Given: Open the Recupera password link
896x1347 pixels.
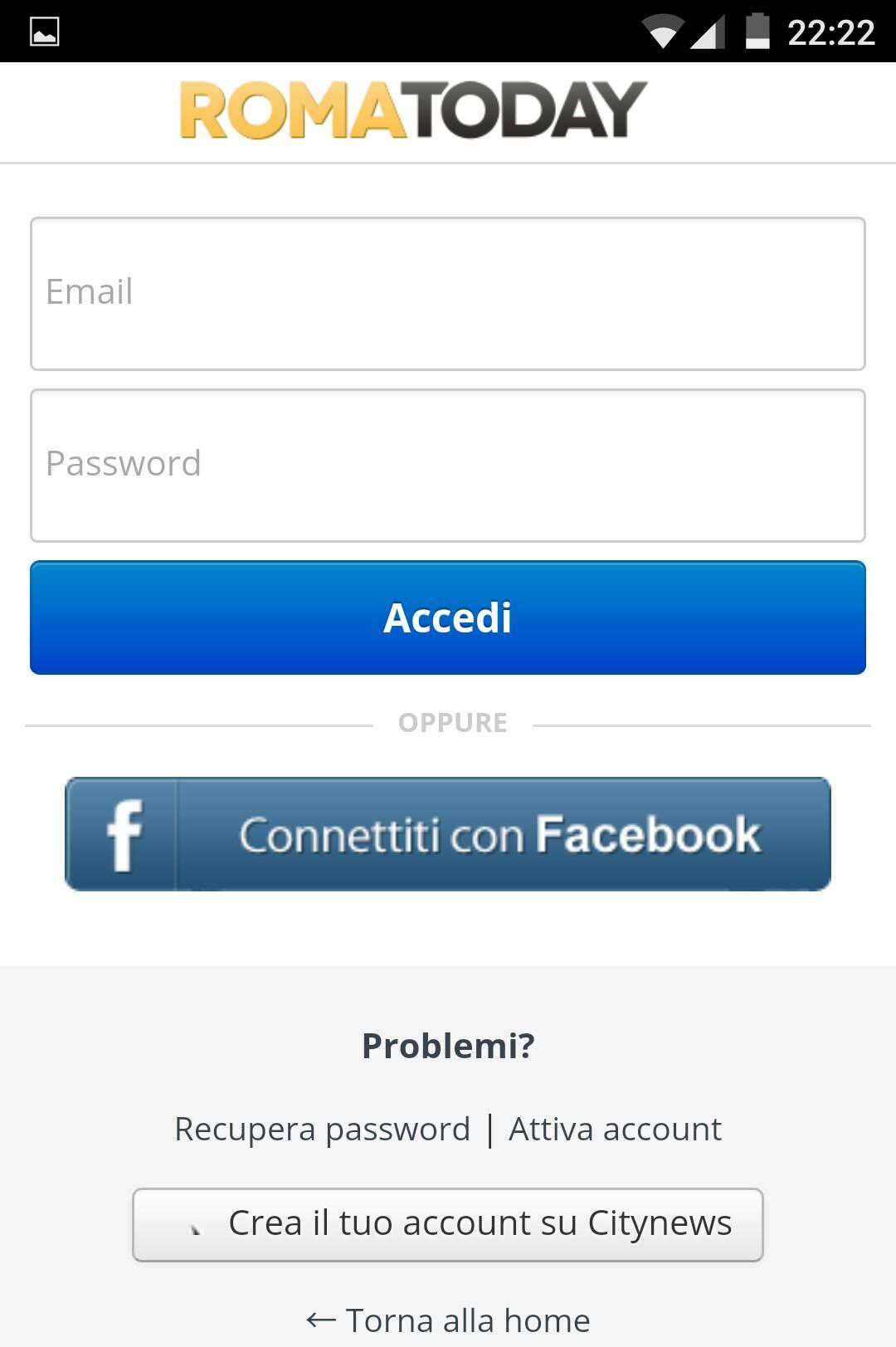Looking at the screenshot, I should click(x=322, y=1130).
